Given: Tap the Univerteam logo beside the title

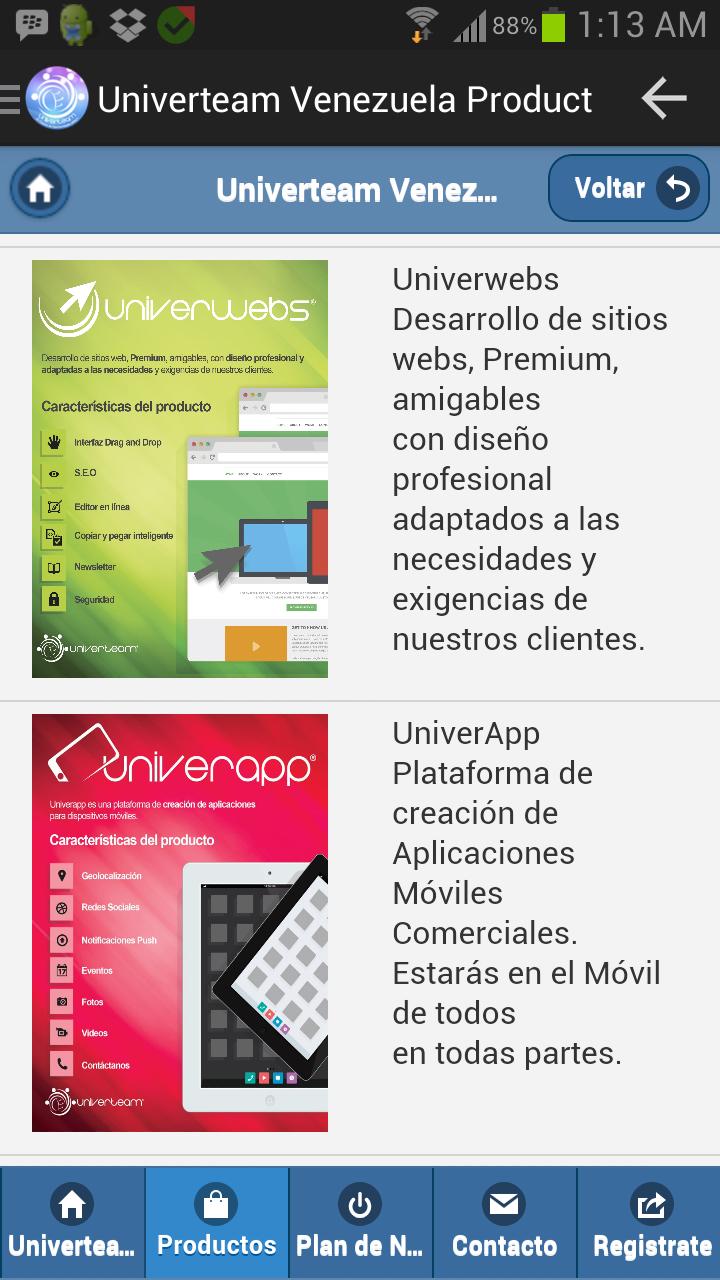Looking at the screenshot, I should [55, 98].
